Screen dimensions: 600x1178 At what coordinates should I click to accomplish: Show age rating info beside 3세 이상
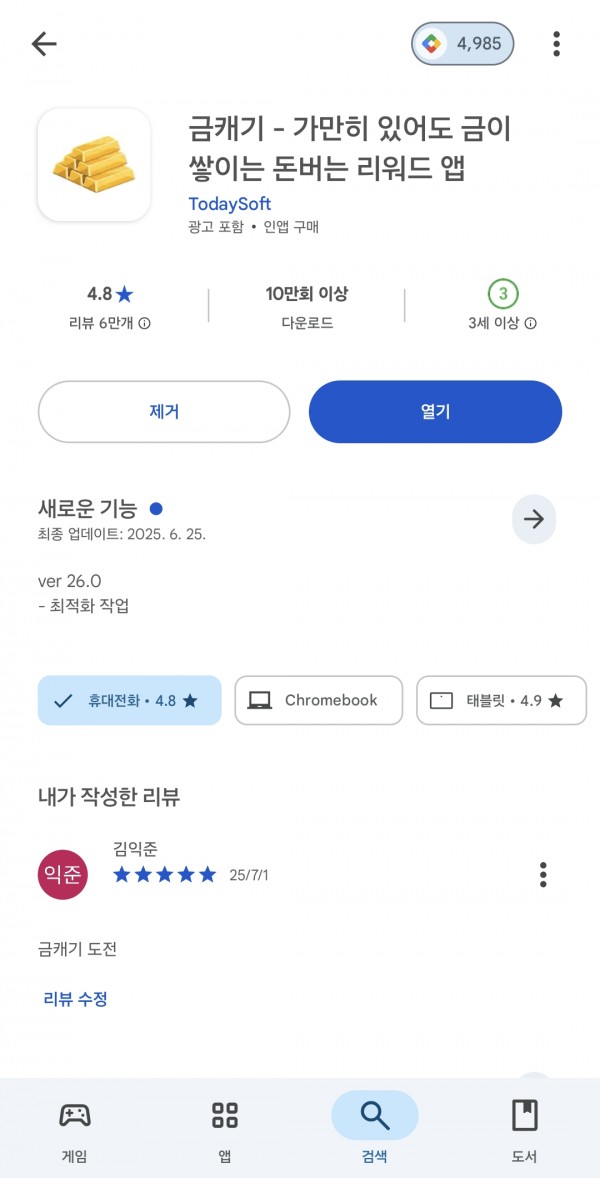[x=530, y=324]
